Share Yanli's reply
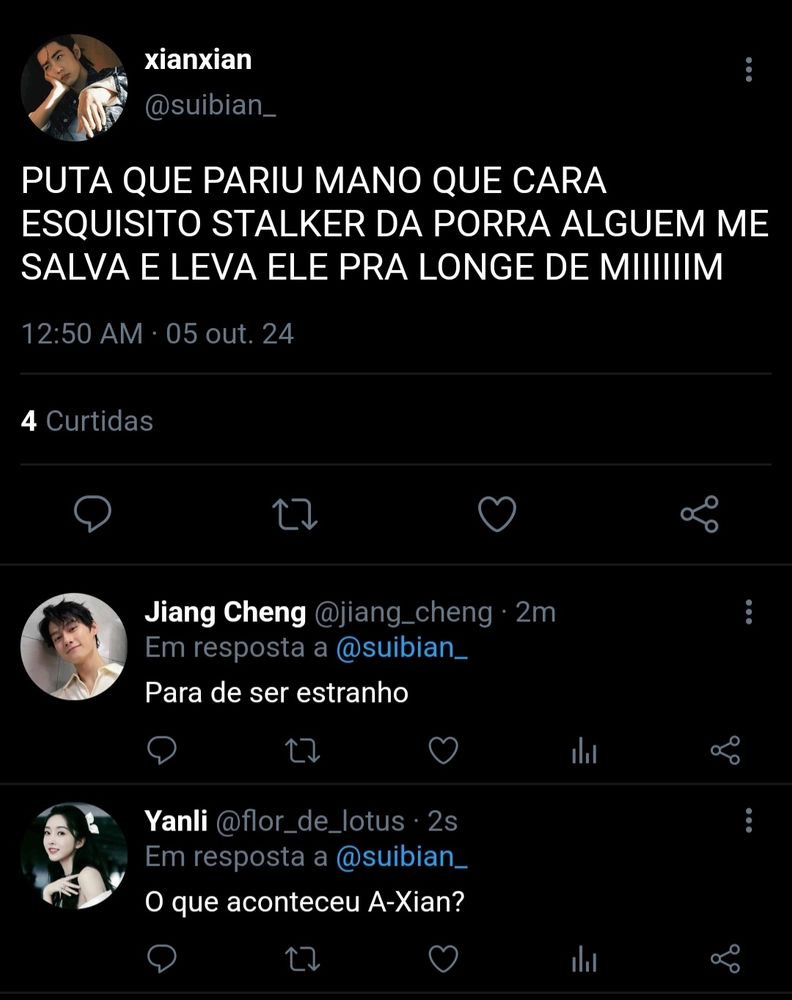 pos(724,960)
